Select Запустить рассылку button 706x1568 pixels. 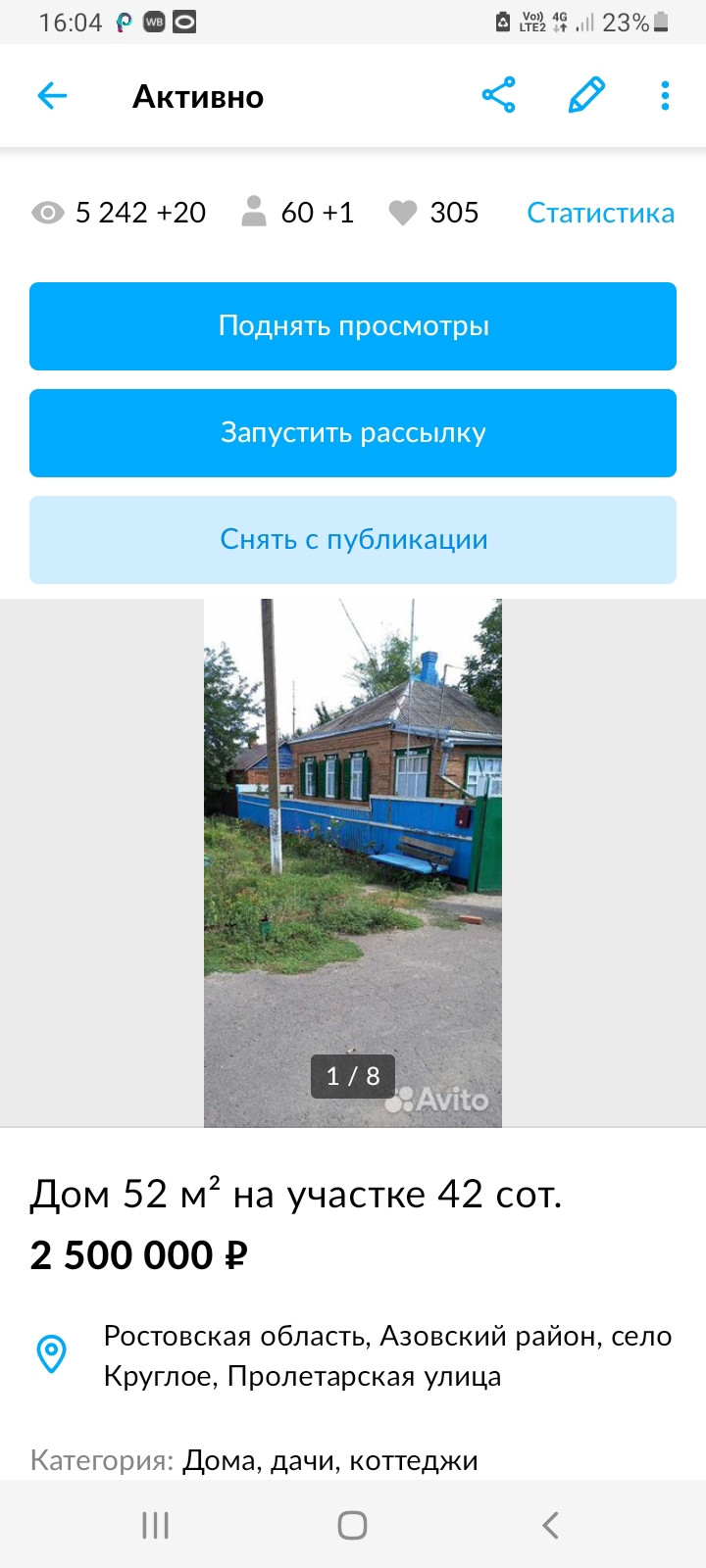tap(353, 433)
